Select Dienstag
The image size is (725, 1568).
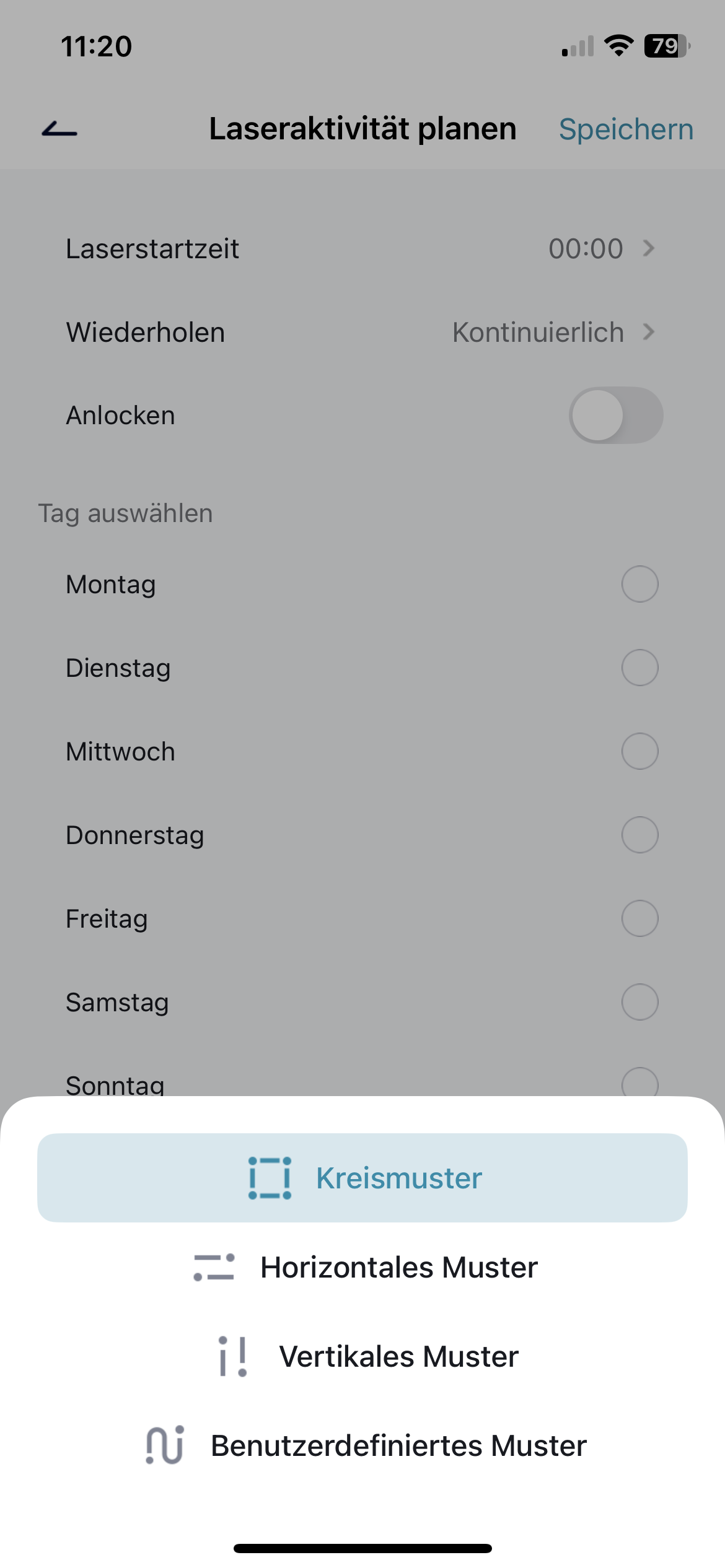tap(639, 668)
